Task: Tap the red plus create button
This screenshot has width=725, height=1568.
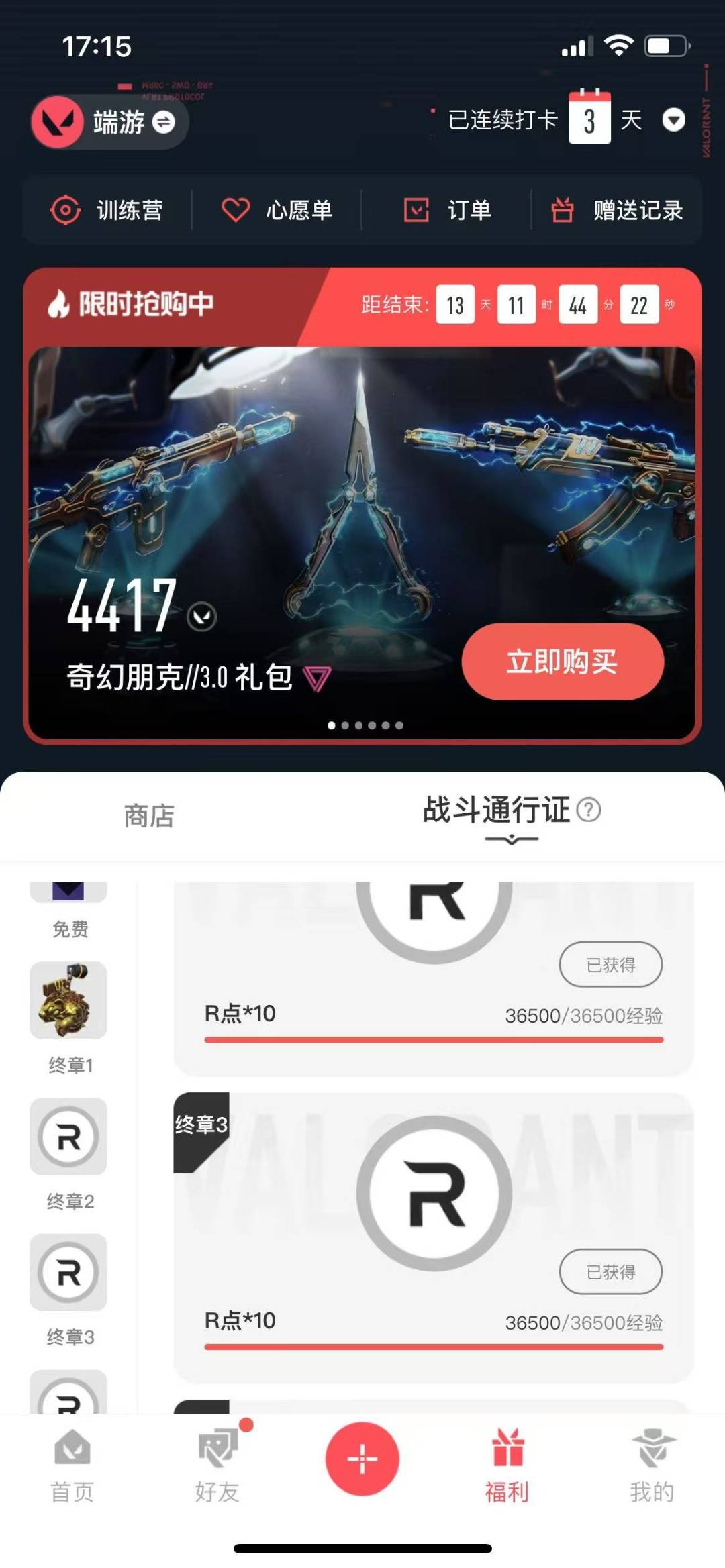Action: coord(362,1459)
